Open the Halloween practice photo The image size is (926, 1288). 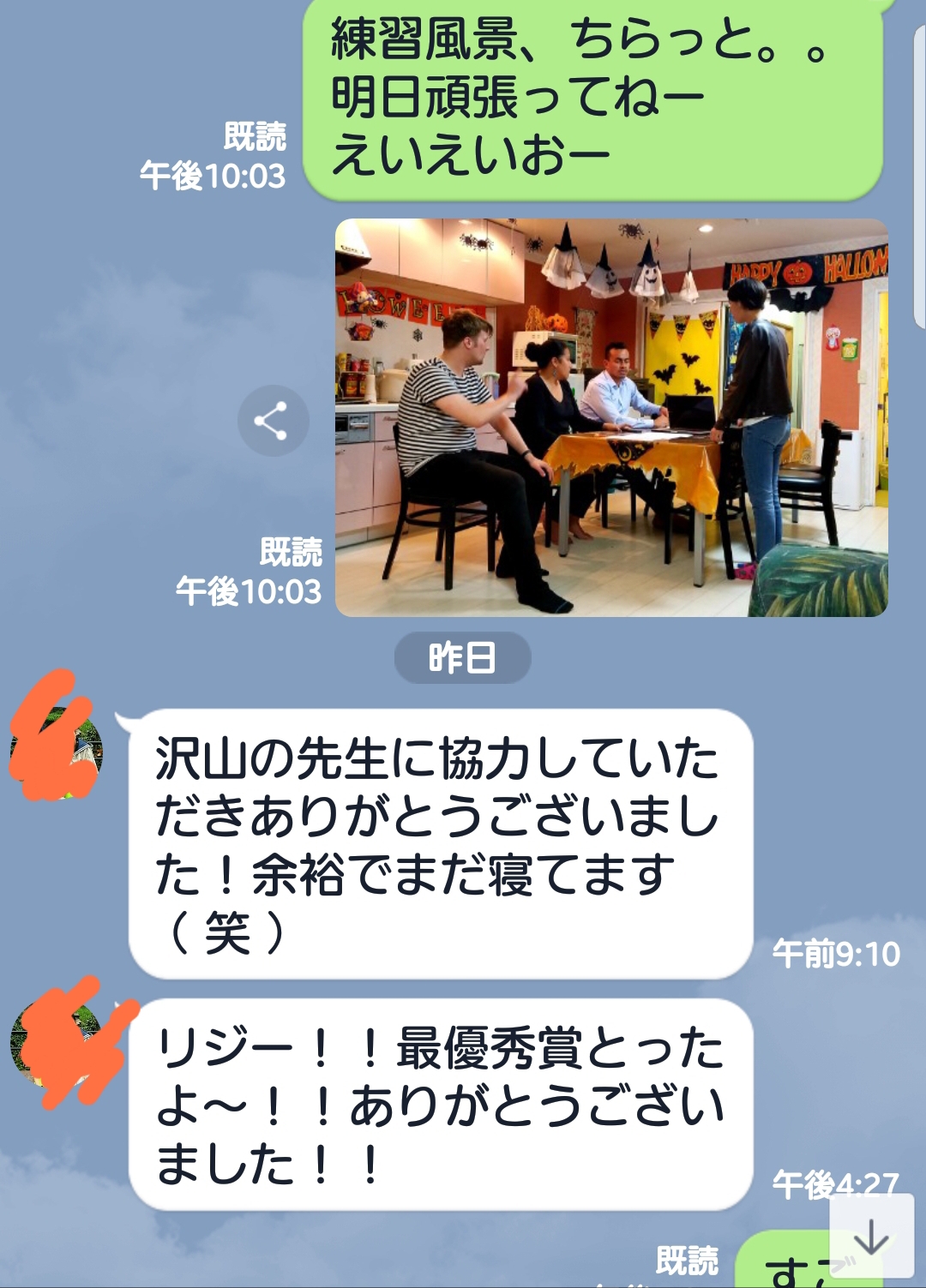[x=610, y=417]
